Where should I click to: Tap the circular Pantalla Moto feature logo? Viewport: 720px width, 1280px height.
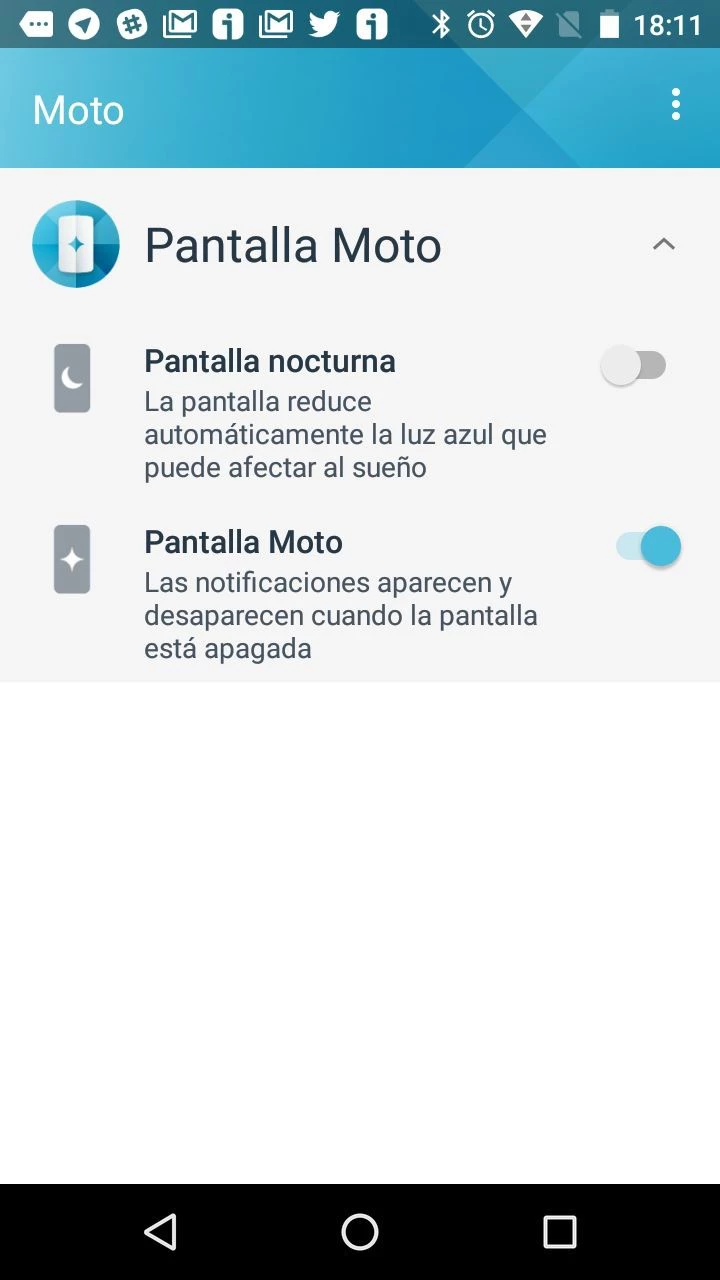coord(75,244)
